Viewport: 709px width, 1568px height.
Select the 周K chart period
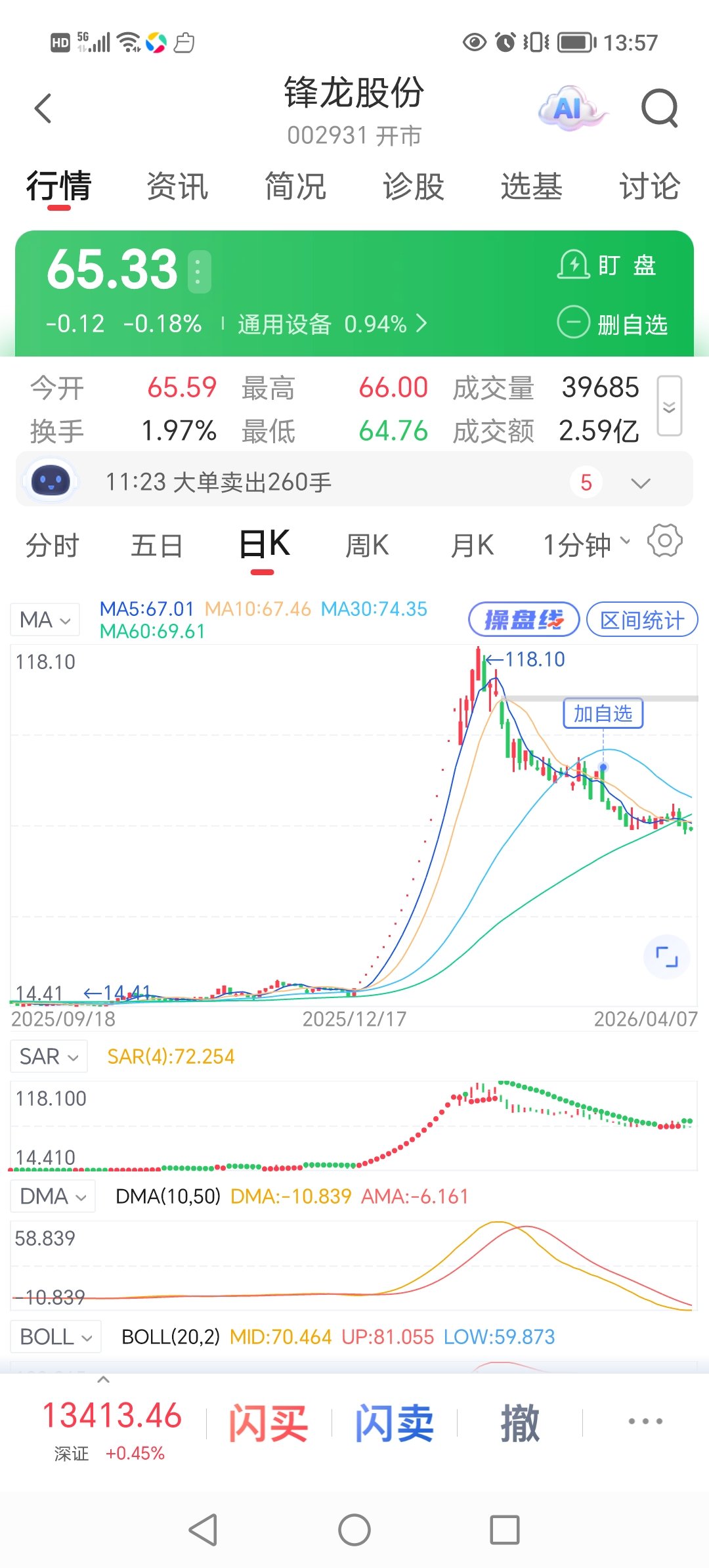(x=367, y=546)
